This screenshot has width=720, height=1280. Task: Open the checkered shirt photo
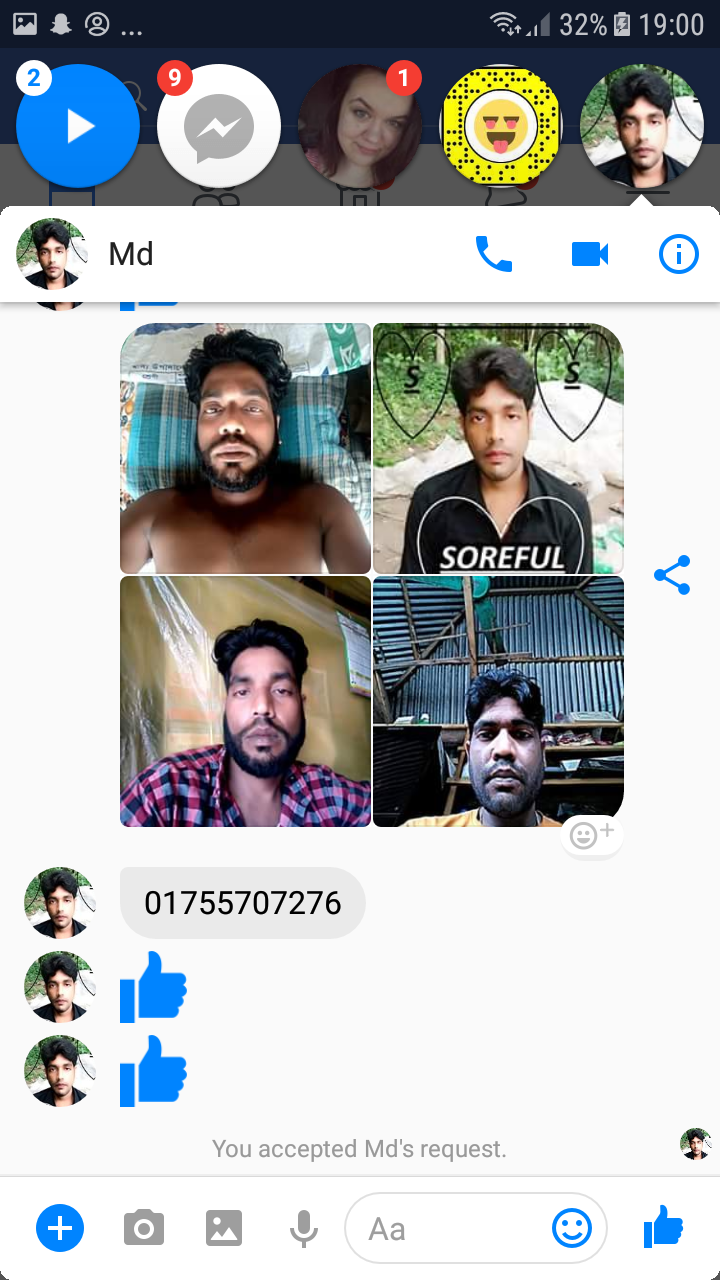click(245, 701)
